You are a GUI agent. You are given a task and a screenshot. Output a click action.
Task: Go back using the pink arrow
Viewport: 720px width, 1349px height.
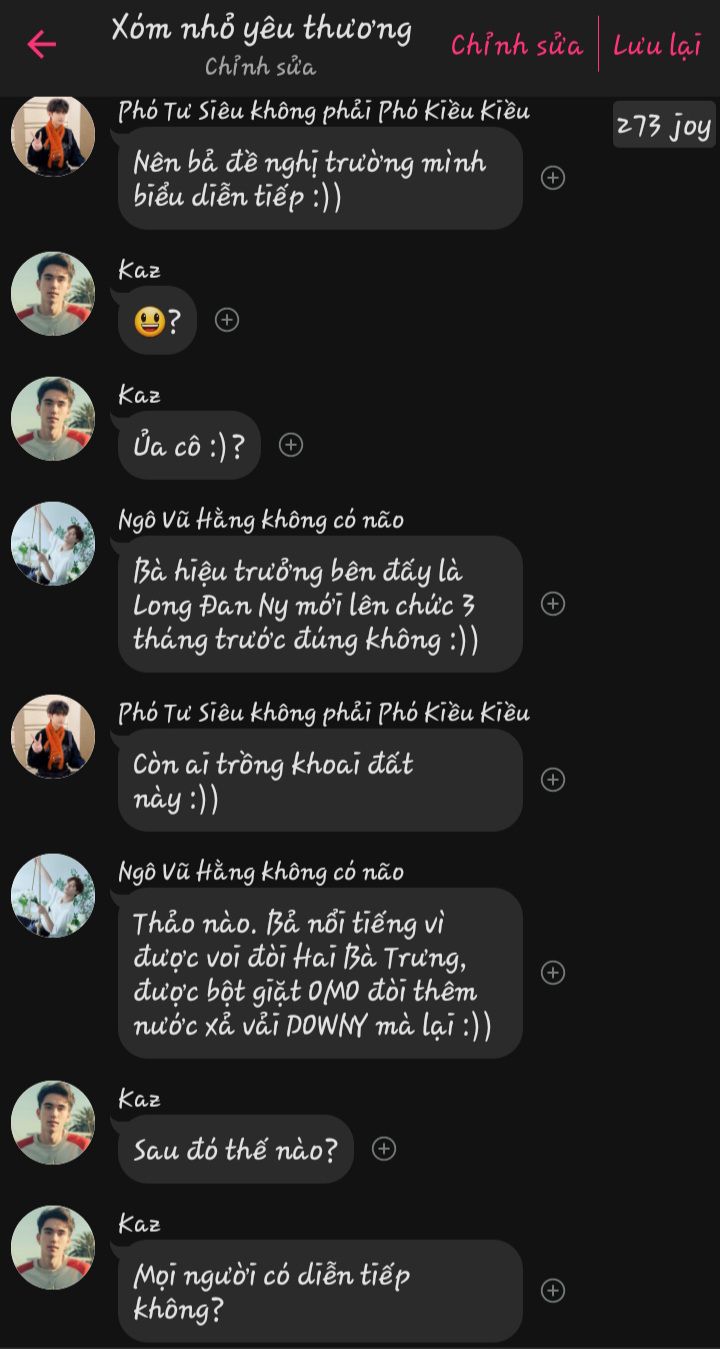point(41,44)
